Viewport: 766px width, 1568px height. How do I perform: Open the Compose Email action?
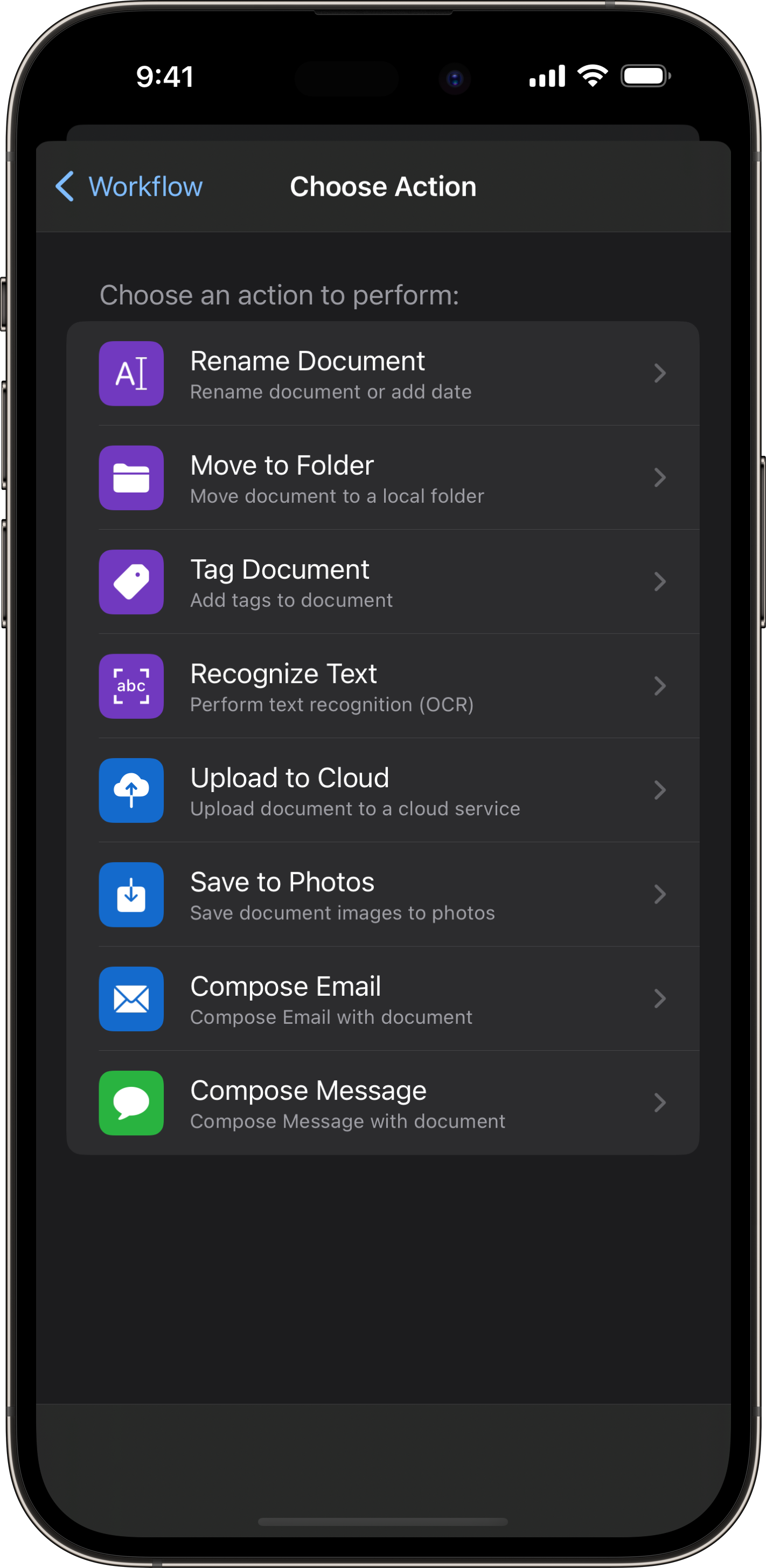(x=382, y=998)
